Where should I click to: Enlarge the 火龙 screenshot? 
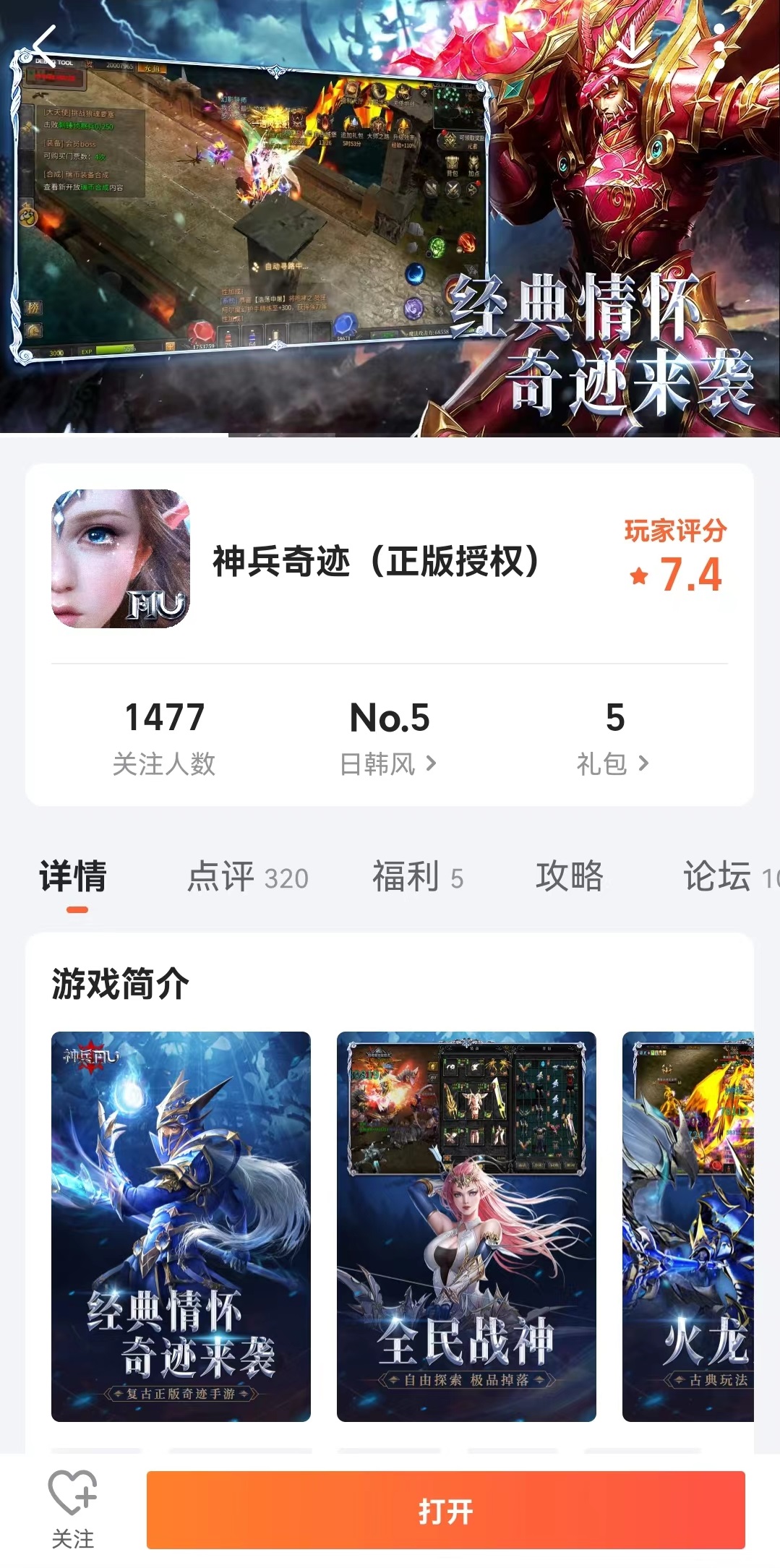click(x=688, y=1226)
